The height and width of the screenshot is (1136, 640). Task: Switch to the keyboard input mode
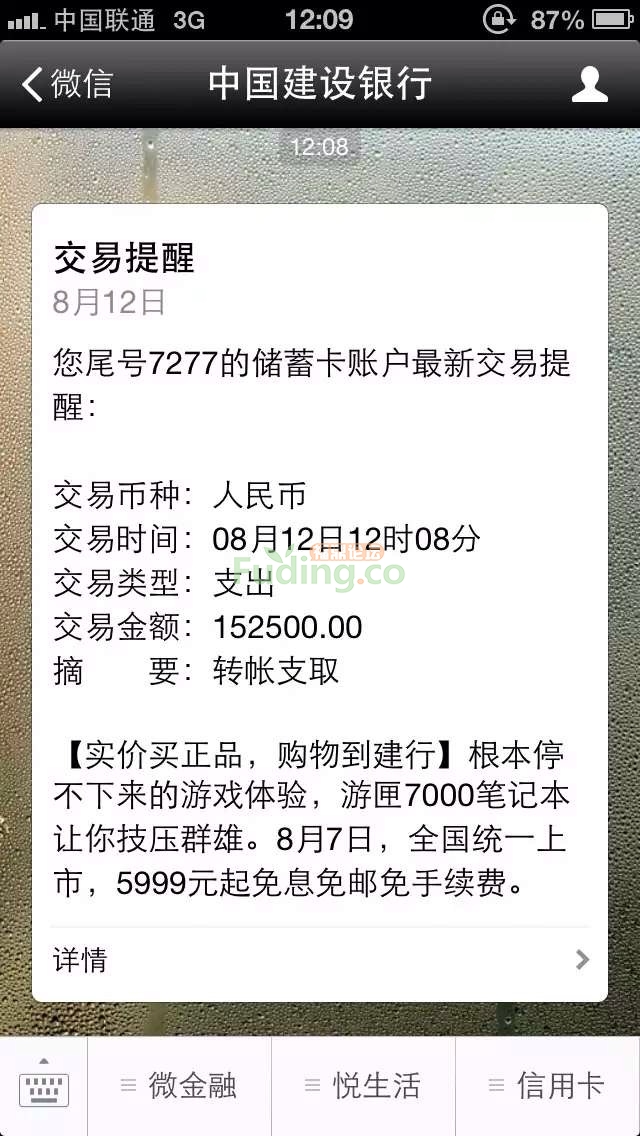(44, 1086)
